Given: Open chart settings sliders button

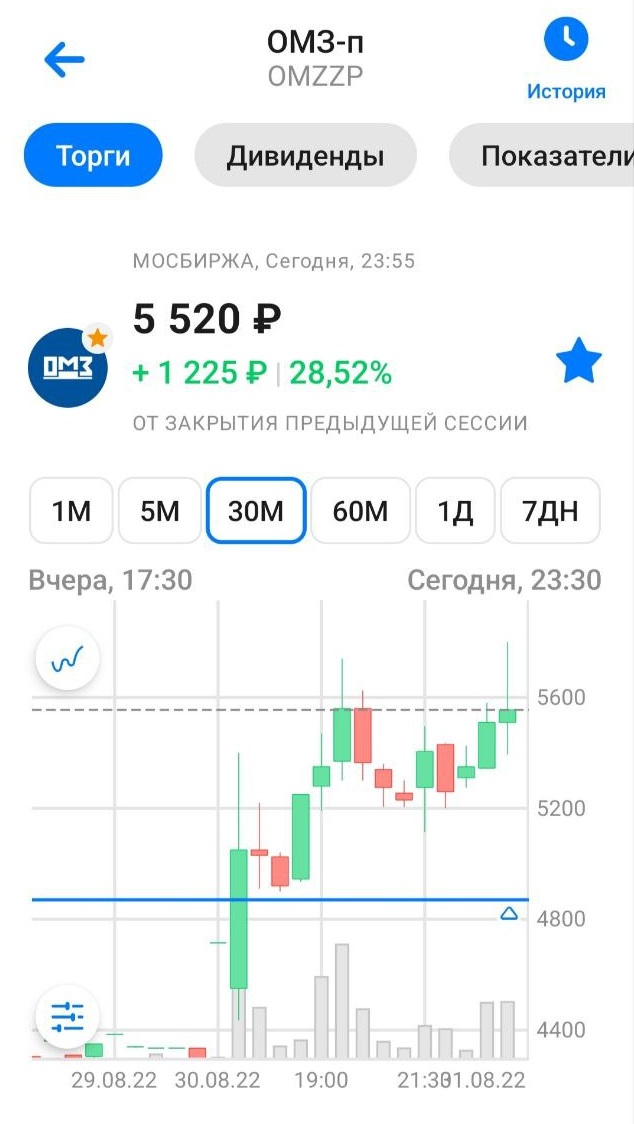Looking at the screenshot, I should tap(67, 1016).
